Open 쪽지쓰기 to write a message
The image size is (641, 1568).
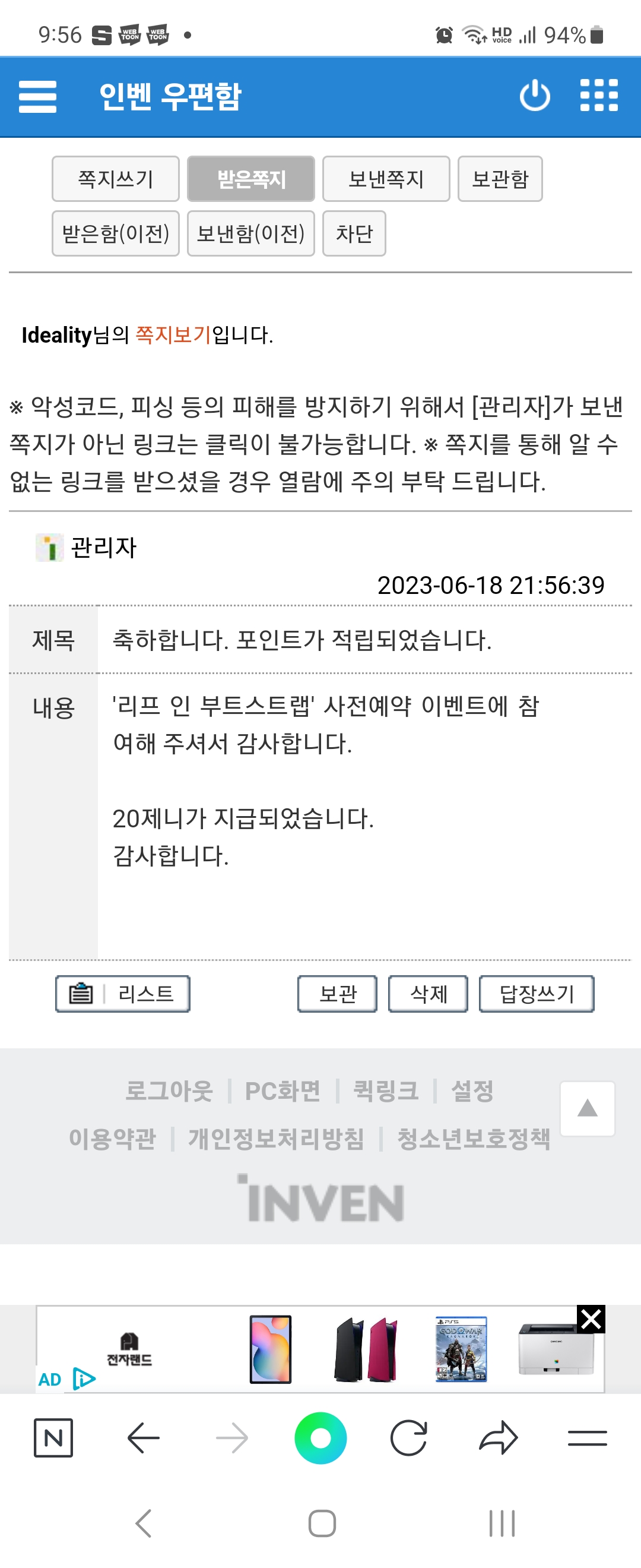116,179
